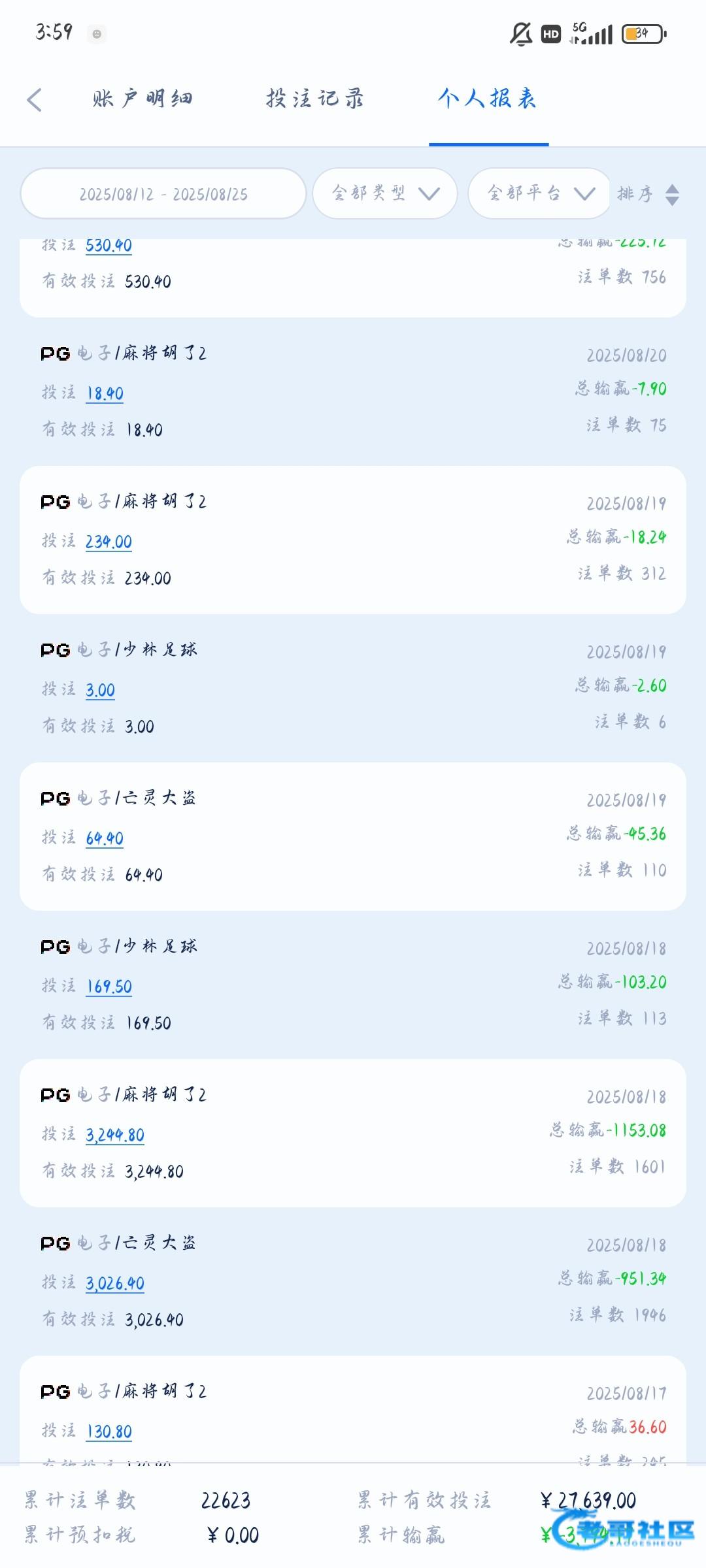The height and width of the screenshot is (1568, 706).
Task: View the underlined 3,026.40 bet amount
Action: click(x=115, y=1283)
